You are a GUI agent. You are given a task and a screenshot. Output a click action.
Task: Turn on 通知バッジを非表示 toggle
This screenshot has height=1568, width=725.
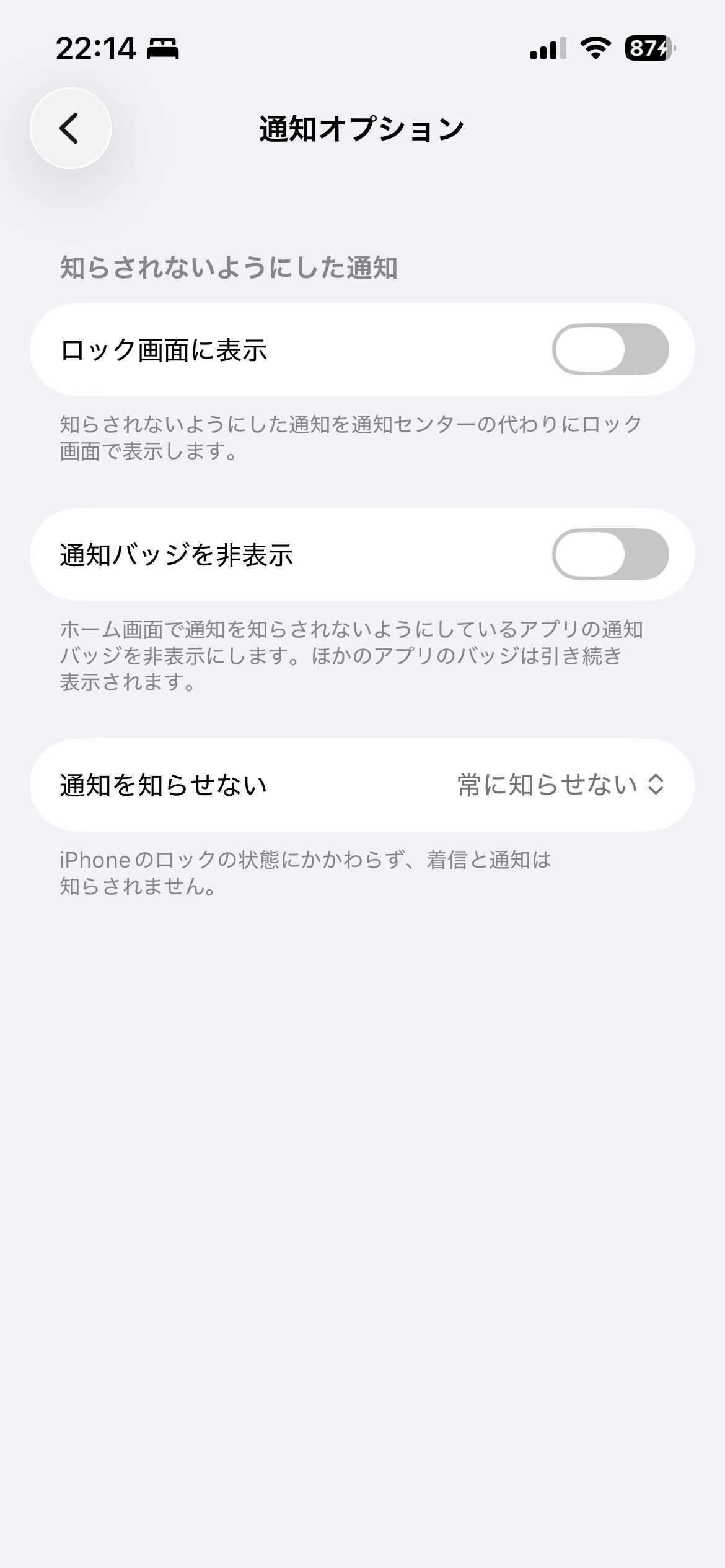[x=610, y=554]
